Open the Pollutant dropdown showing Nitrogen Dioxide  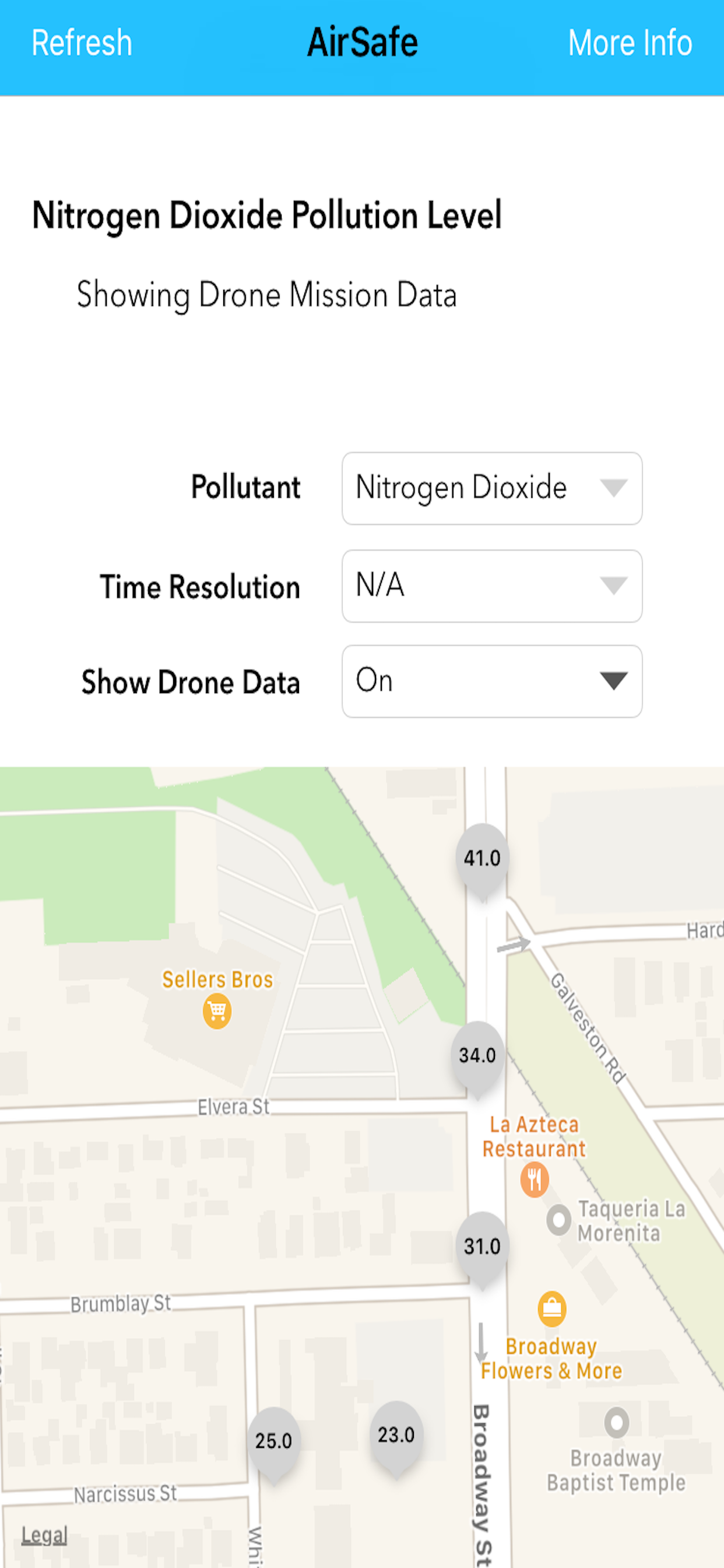tap(491, 488)
